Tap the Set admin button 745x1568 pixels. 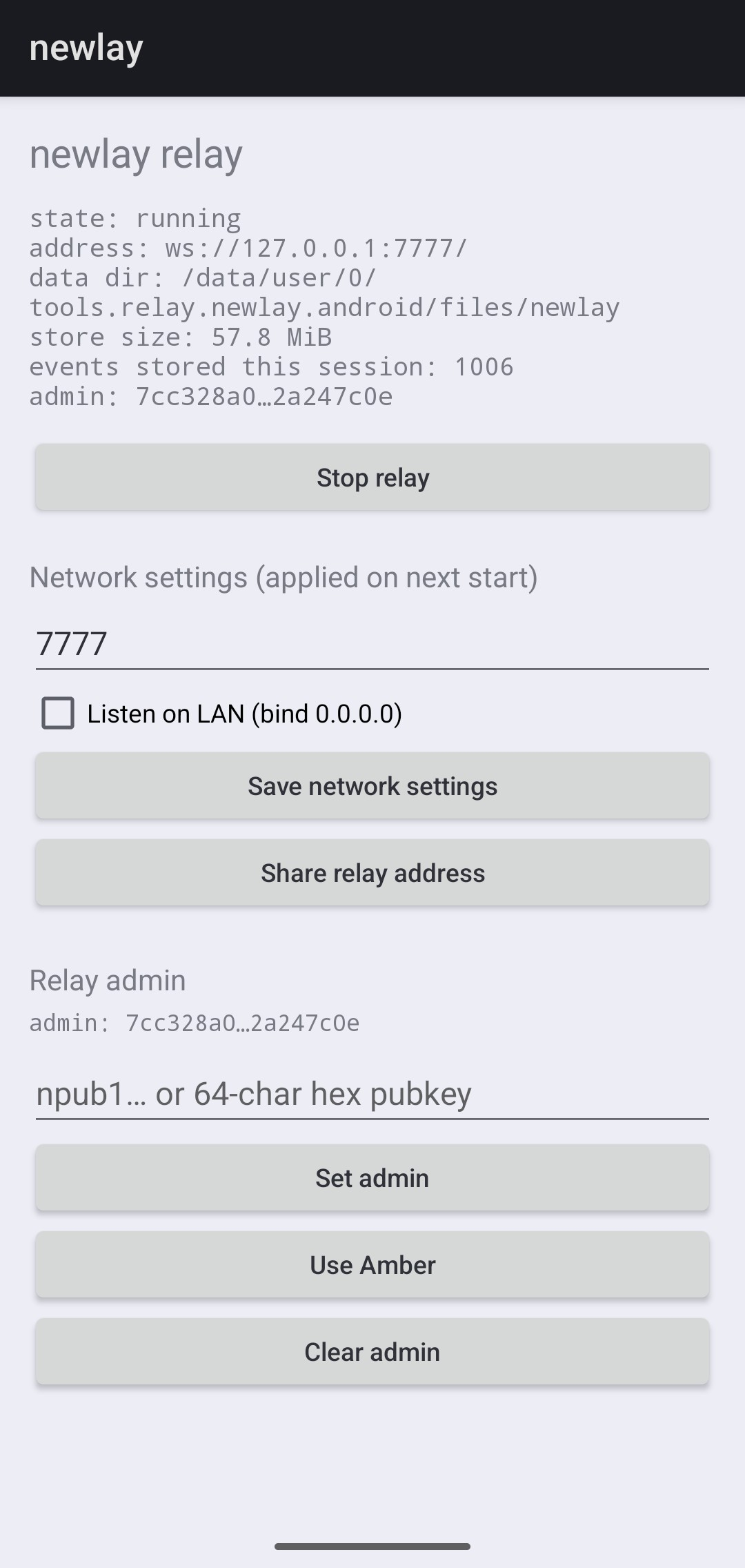click(372, 1178)
